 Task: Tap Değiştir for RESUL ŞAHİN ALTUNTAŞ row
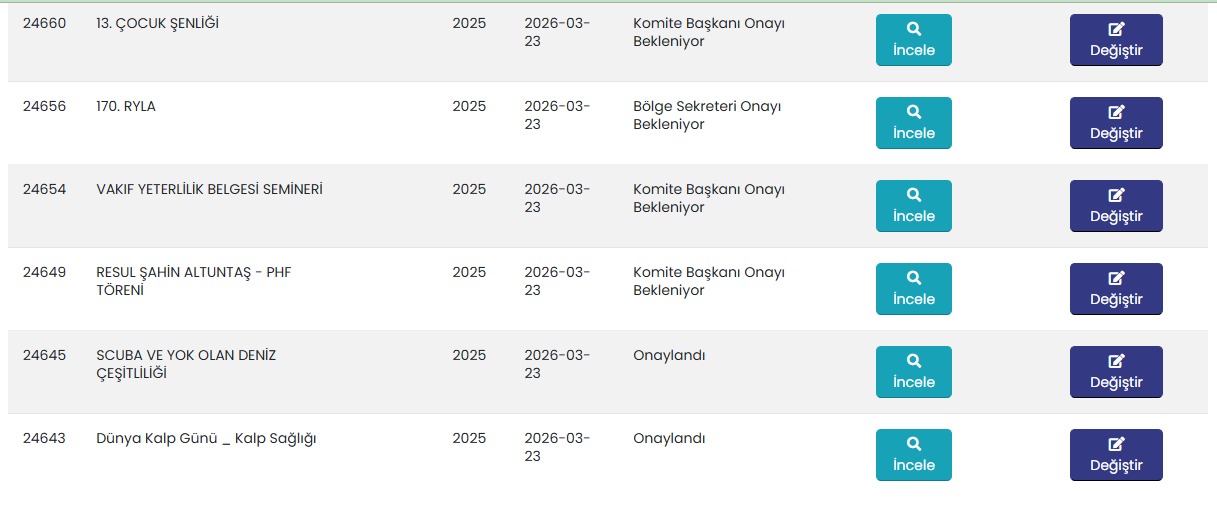point(1116,289)
